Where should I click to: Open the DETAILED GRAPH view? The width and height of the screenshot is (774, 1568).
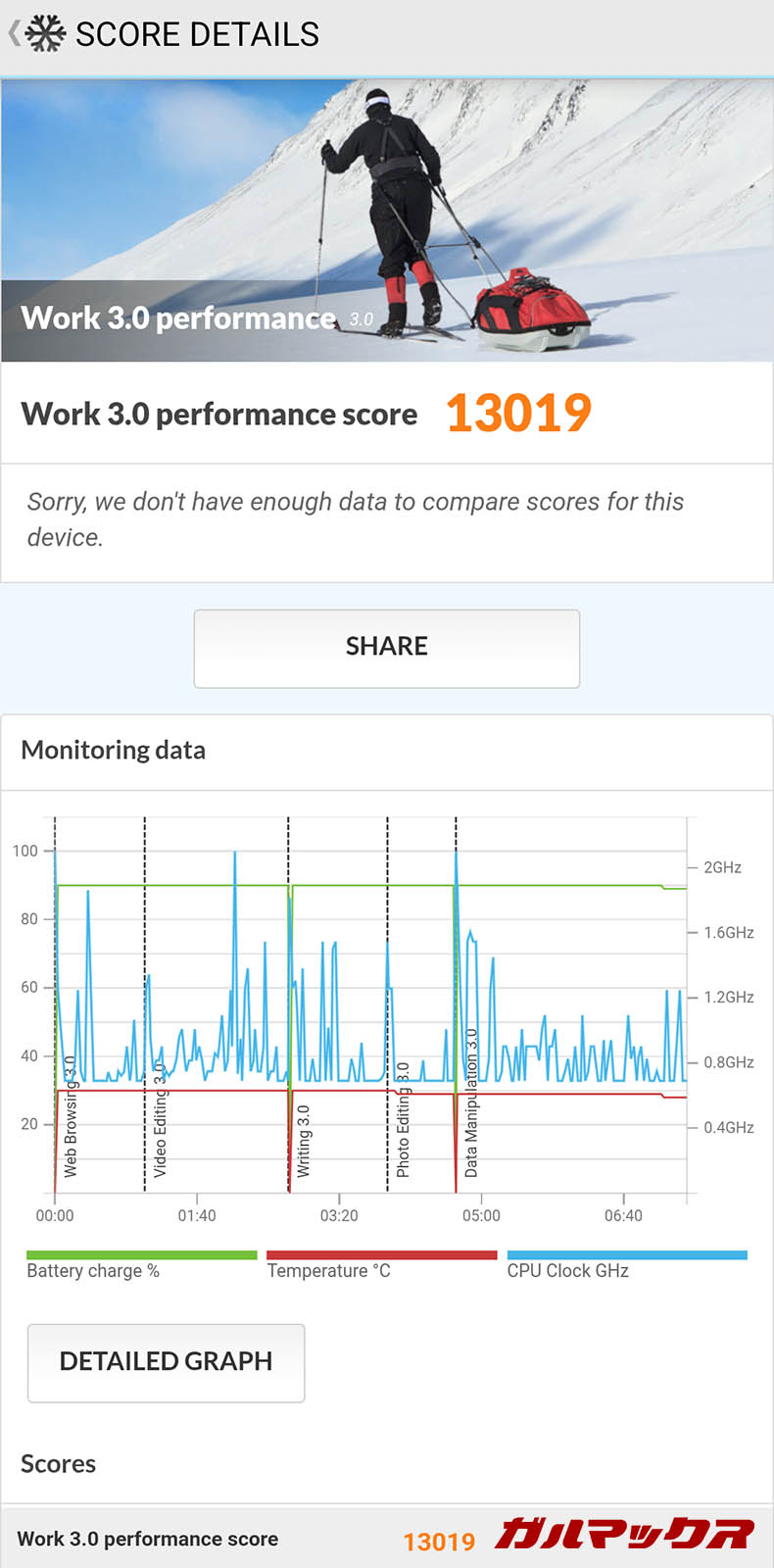(166, 1361)
